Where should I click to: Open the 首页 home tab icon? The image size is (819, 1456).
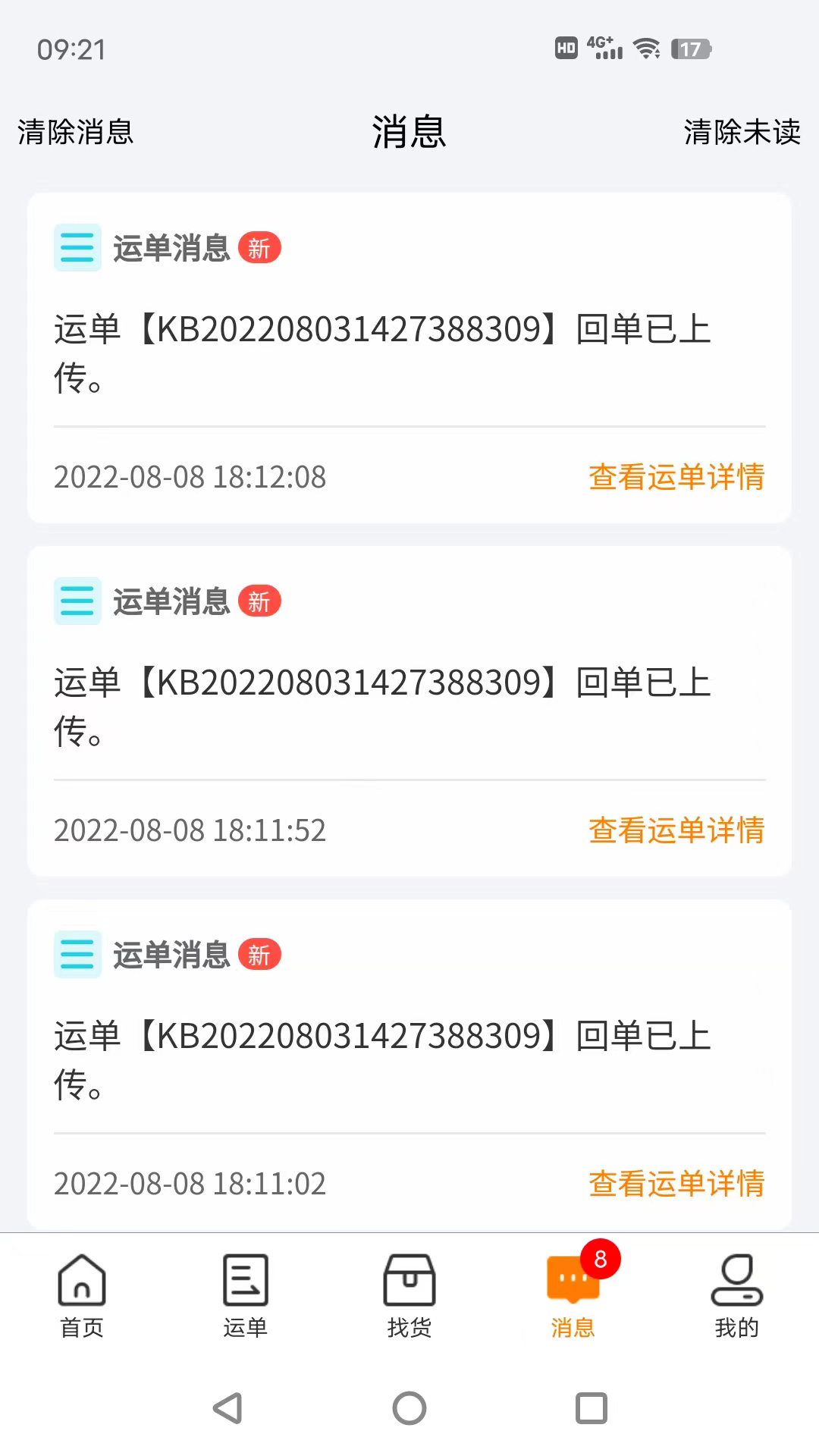(x=80, y=1280)
